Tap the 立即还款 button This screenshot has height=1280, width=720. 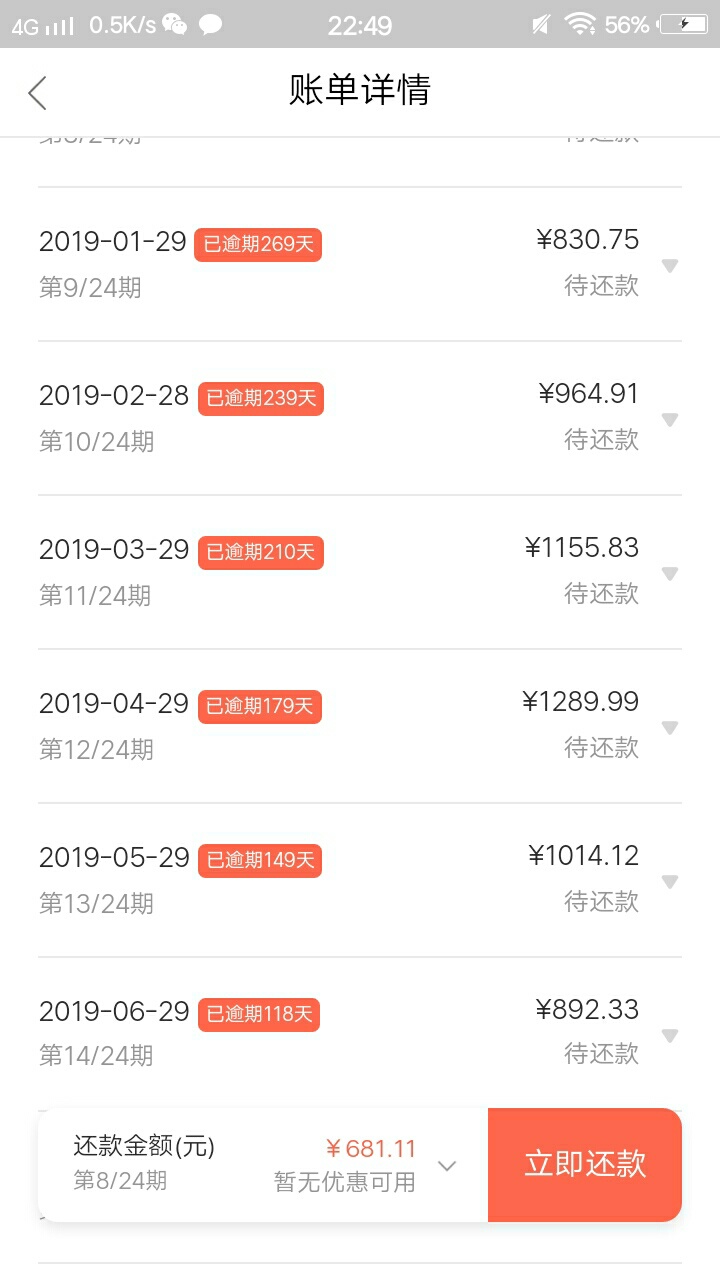pos(585,1165)
